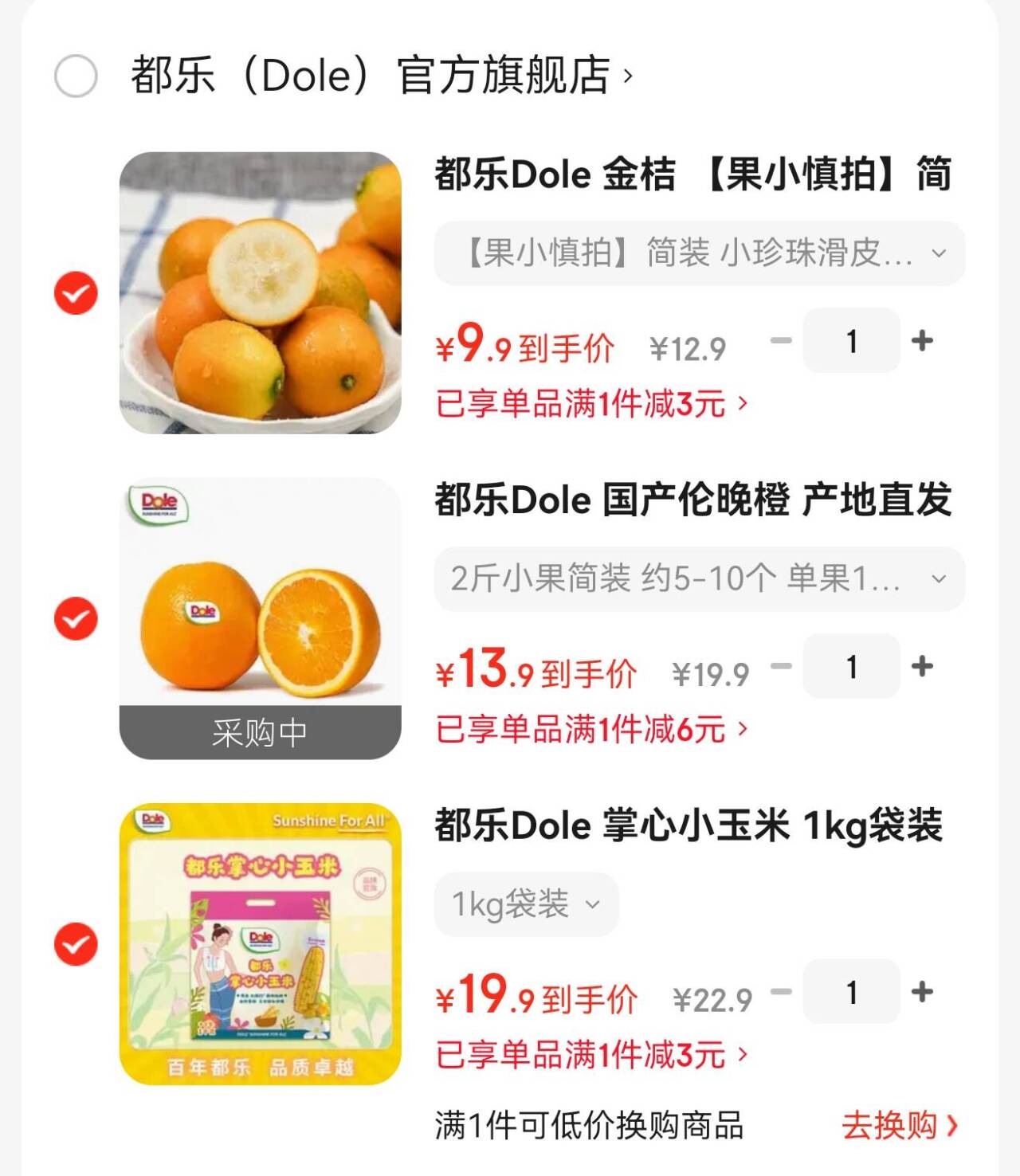Deselect the 国产伦晚橙 orange item
This screenshot has width=1020, height=1176.
click(x=76, y=619)
